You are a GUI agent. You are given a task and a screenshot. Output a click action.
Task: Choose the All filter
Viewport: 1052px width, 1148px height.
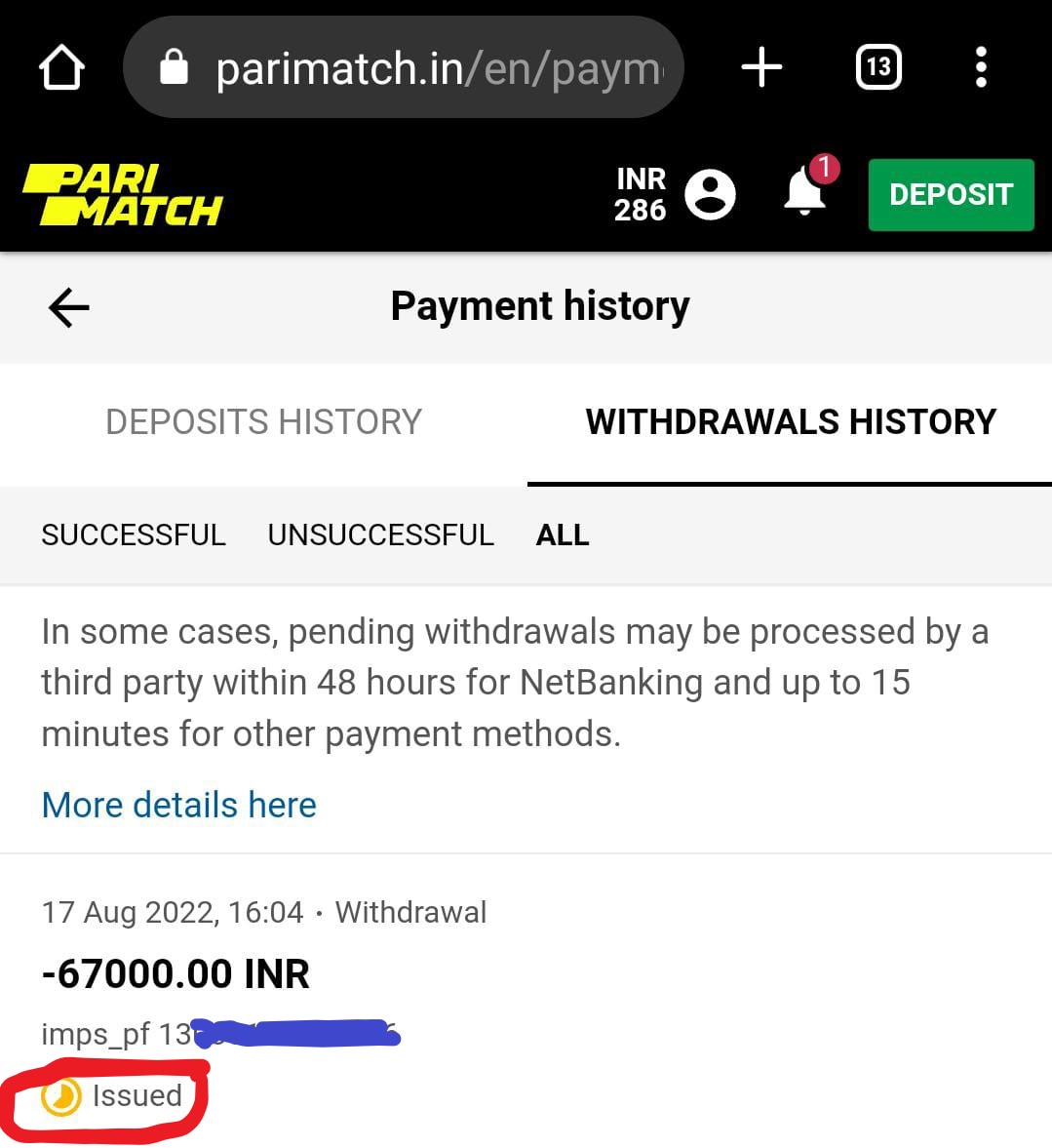click(563, 534)
